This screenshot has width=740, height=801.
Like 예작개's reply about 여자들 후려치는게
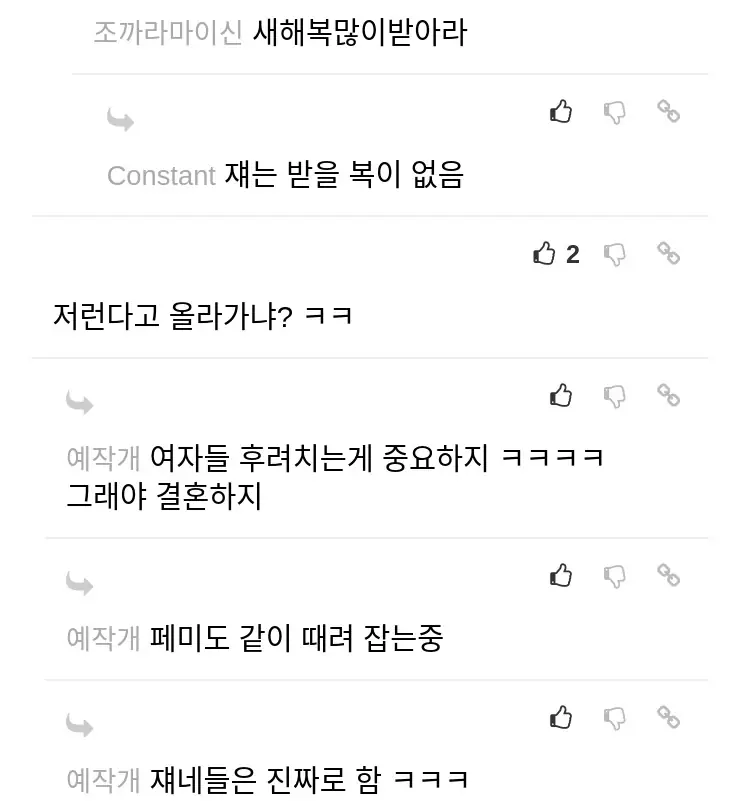click(561, 396)
